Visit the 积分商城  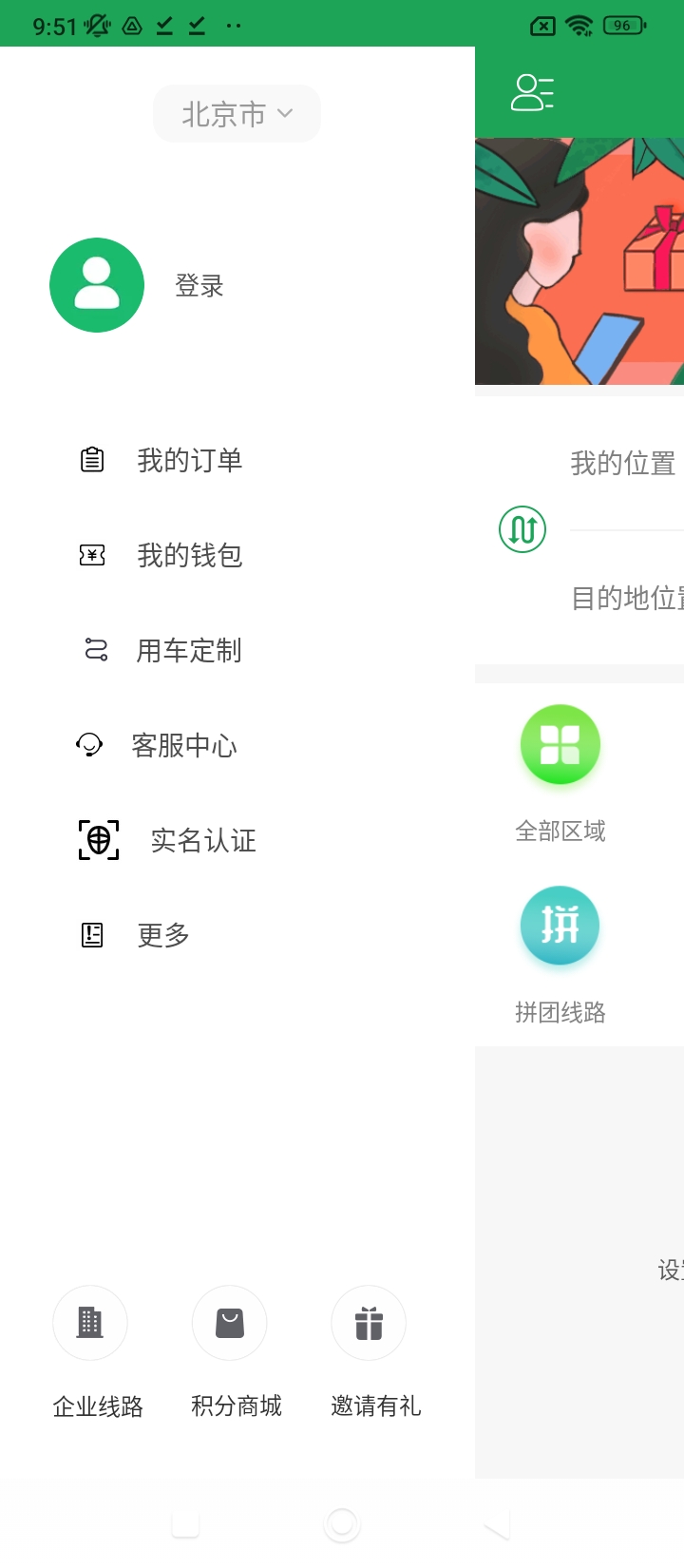tap(236, 1348)
